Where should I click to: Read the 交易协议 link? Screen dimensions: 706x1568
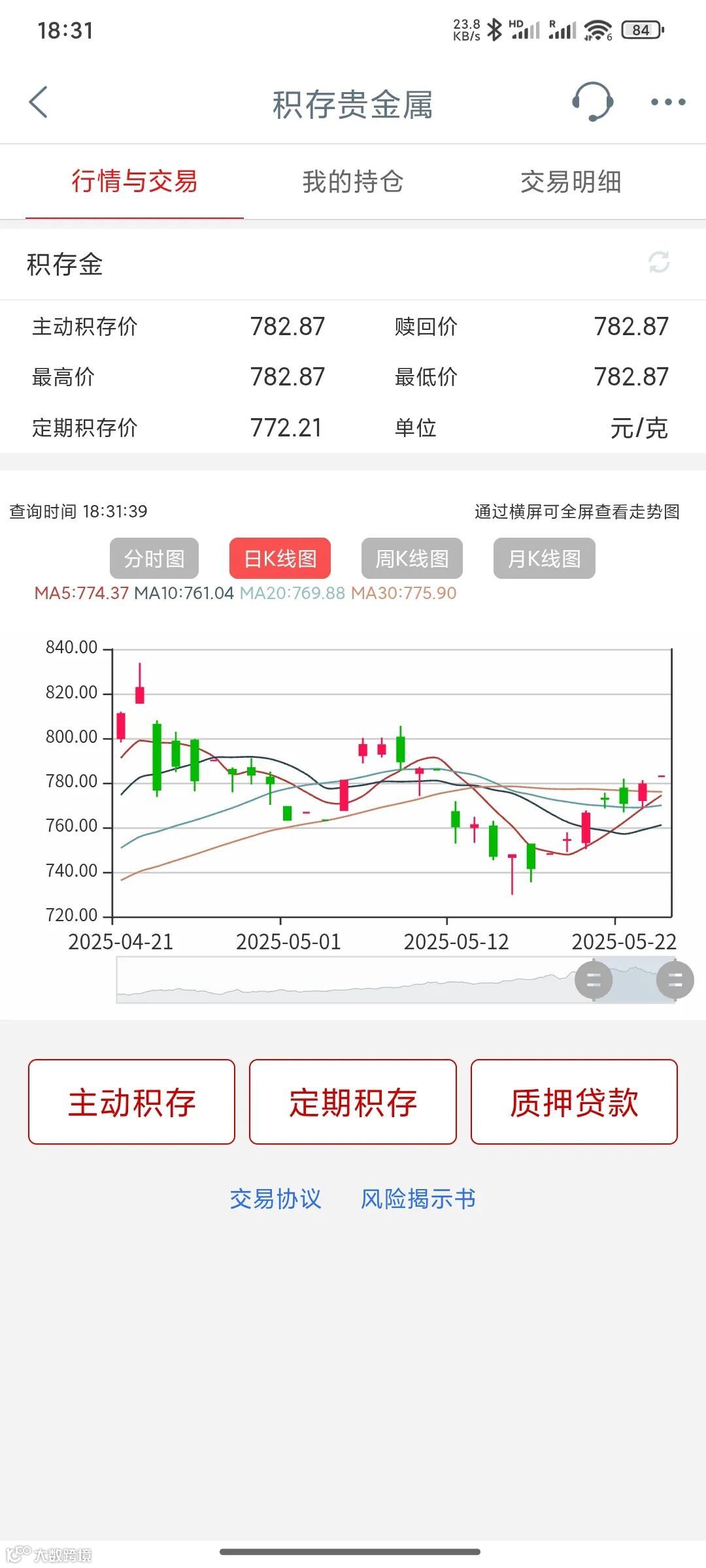275,1199
